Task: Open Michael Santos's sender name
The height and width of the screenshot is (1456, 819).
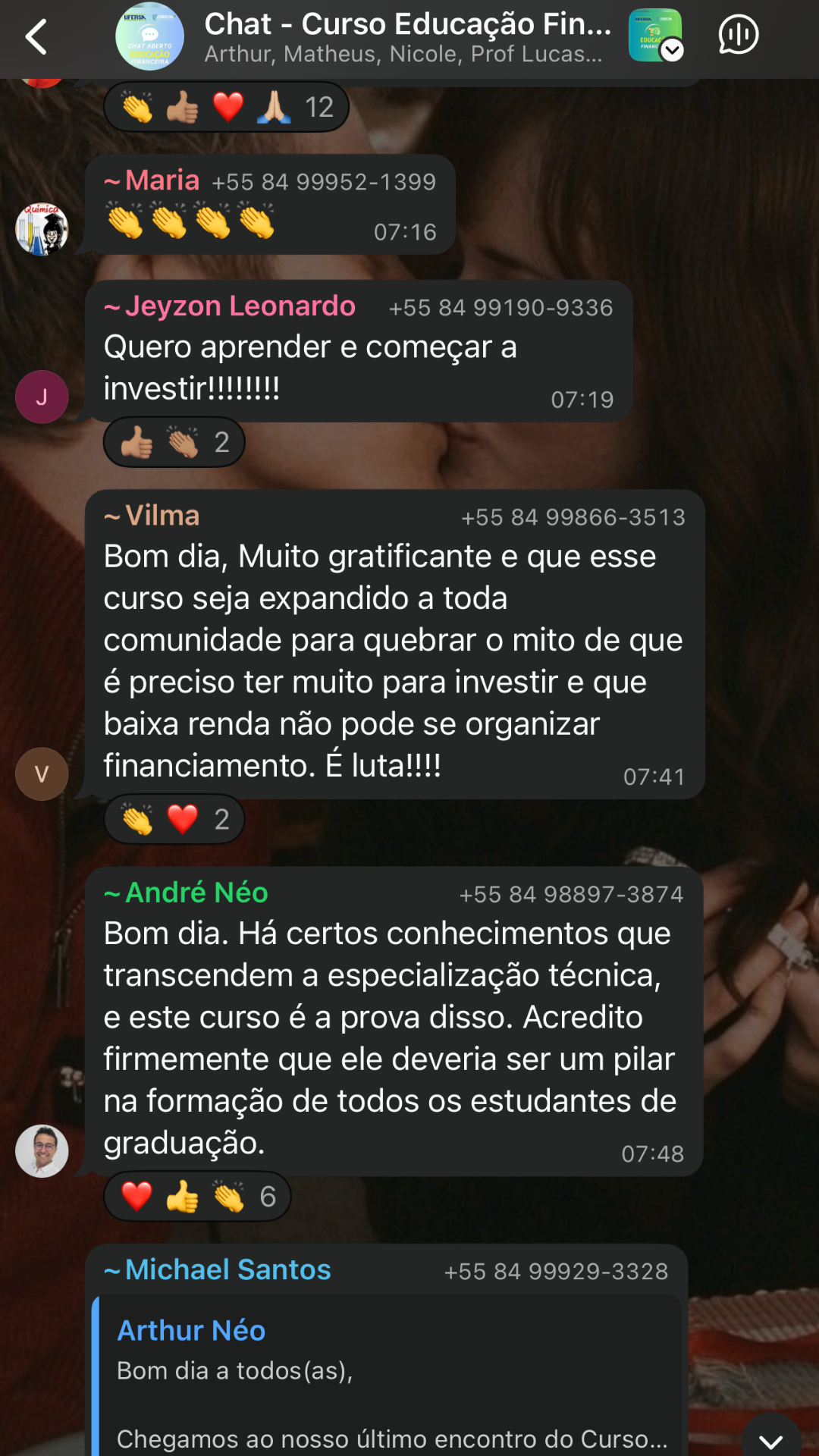Action: (227, 1270)
